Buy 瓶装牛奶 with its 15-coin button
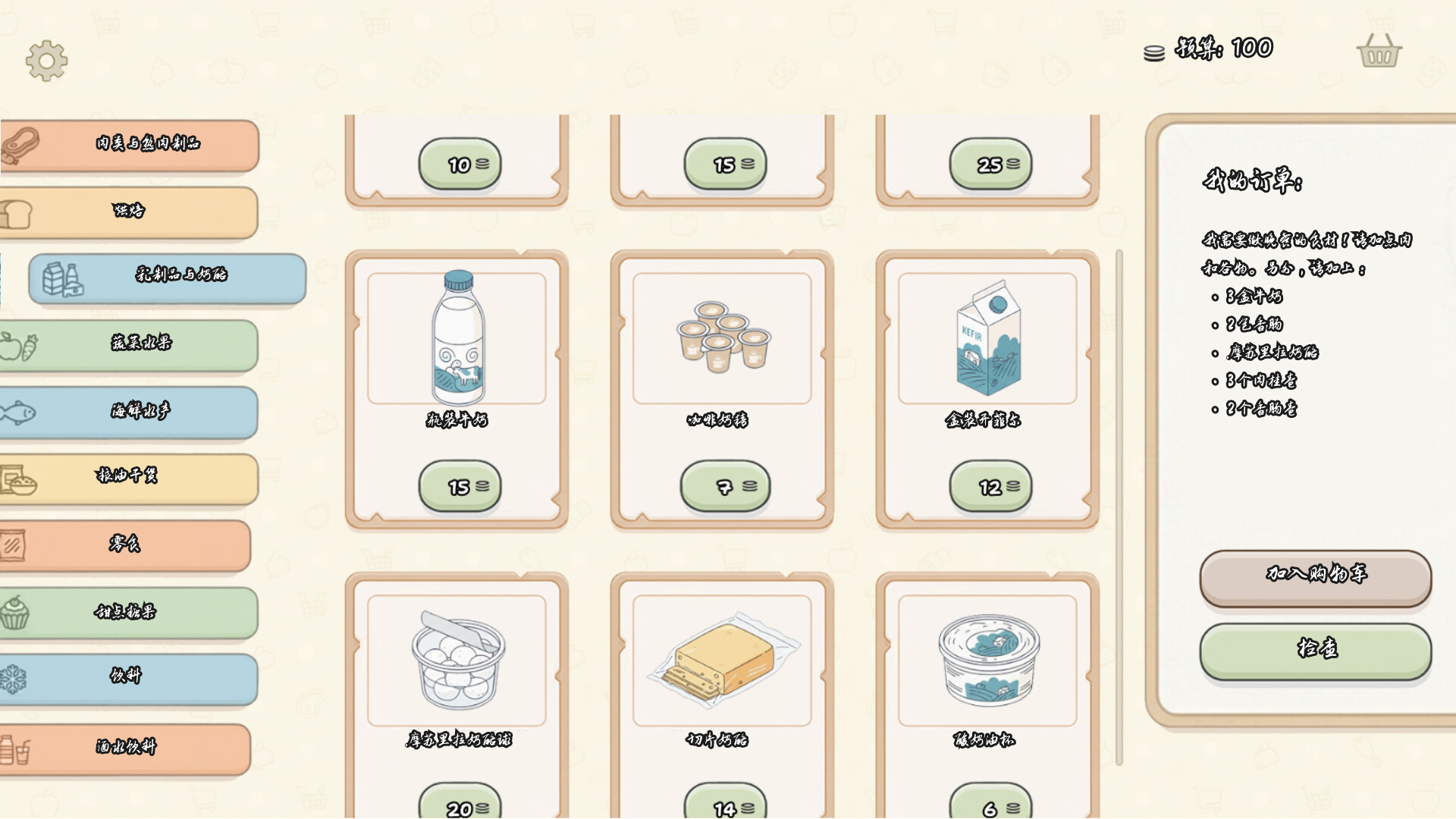 tap(460, 486)
